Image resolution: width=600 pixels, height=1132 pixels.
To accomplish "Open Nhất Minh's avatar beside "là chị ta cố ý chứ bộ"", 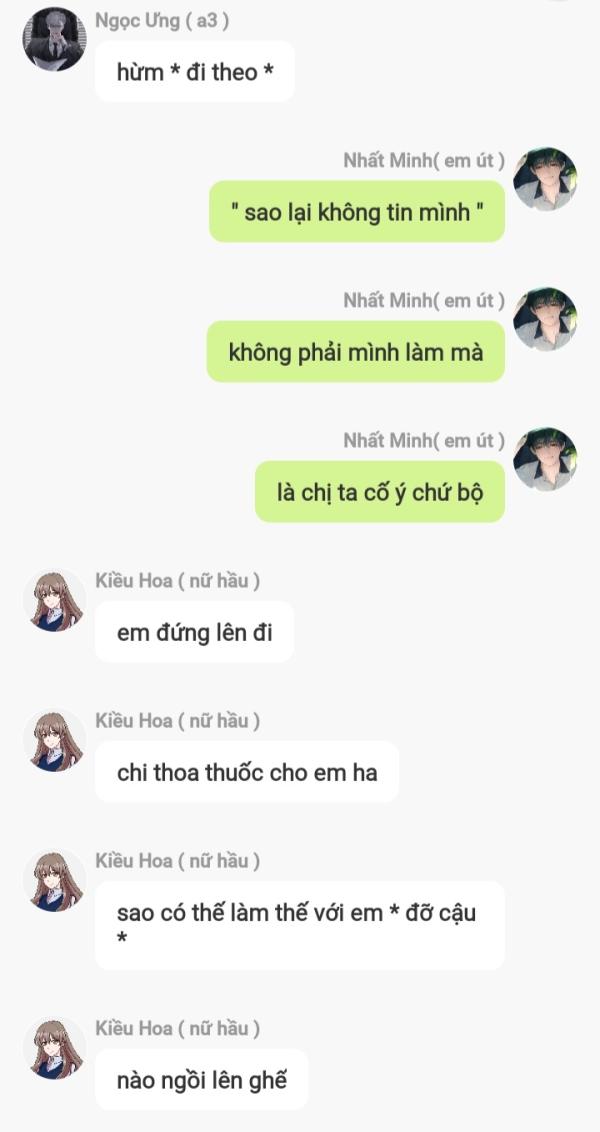I will coord(545,459).
